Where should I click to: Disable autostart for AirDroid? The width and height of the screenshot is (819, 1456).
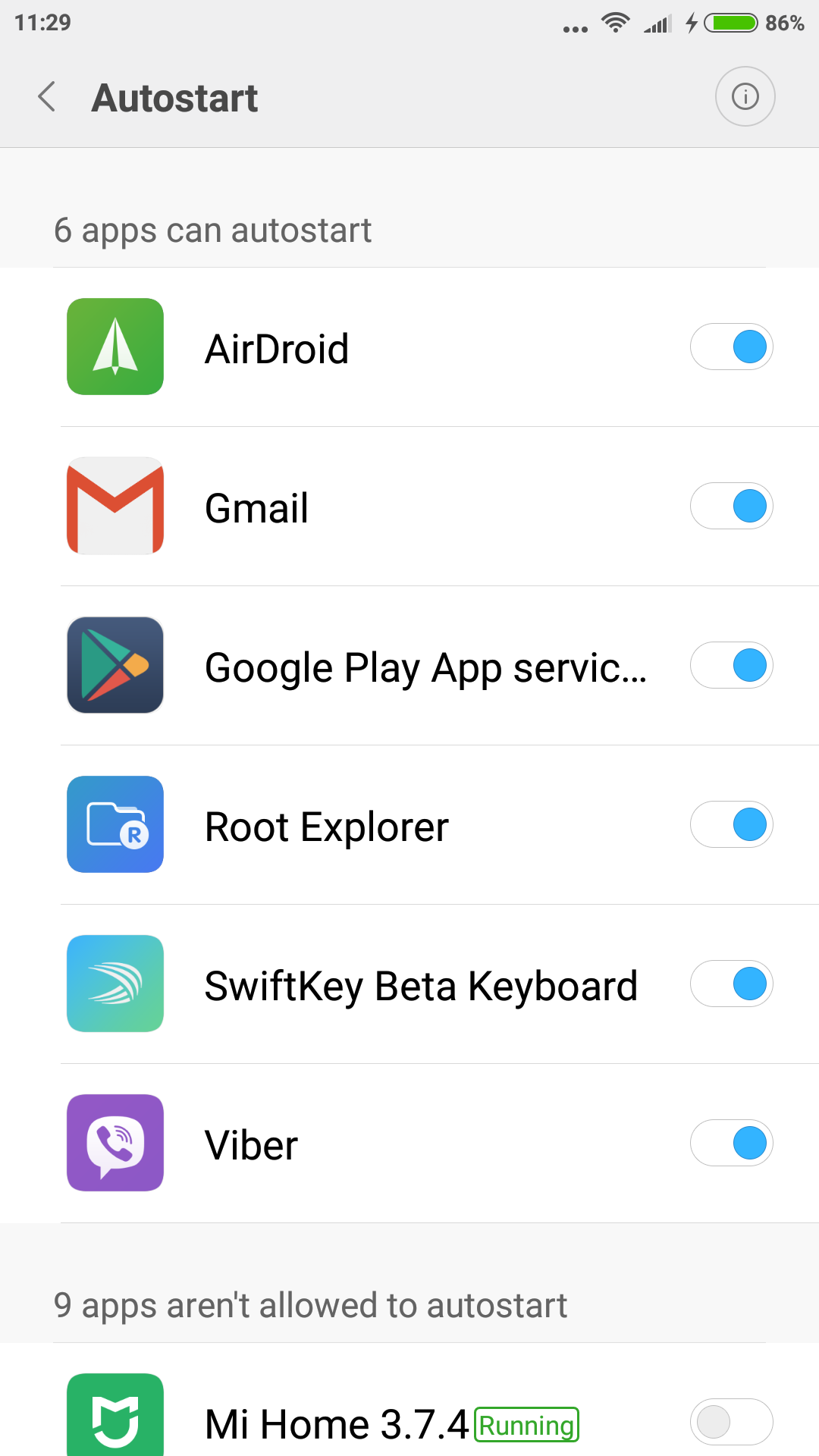click(x=731, y=347)
